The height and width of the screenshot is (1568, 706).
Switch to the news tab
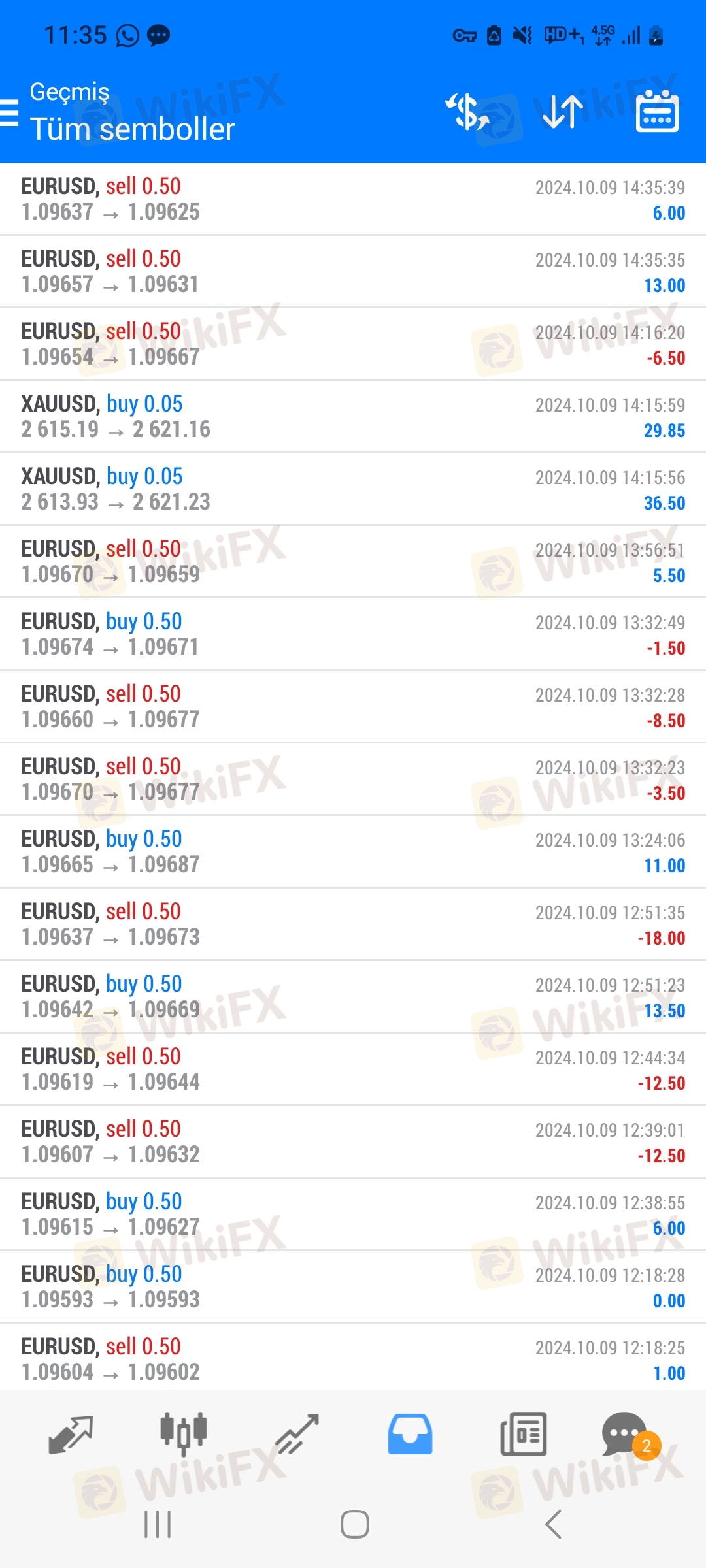pos(523,1434)
